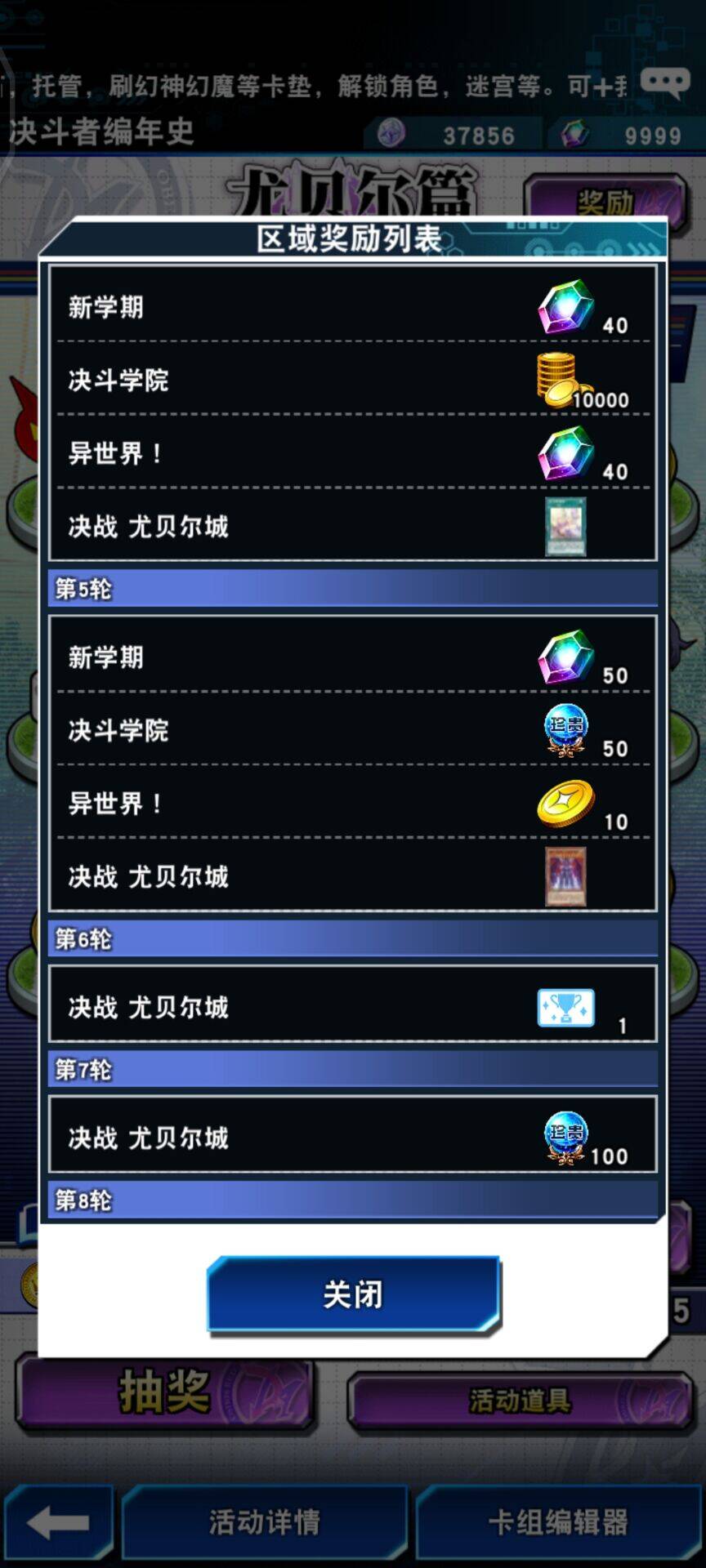View the green card reward for 决战 尤贝尔城
This screenshot has height=1568, width=706.
coord(565,527)
